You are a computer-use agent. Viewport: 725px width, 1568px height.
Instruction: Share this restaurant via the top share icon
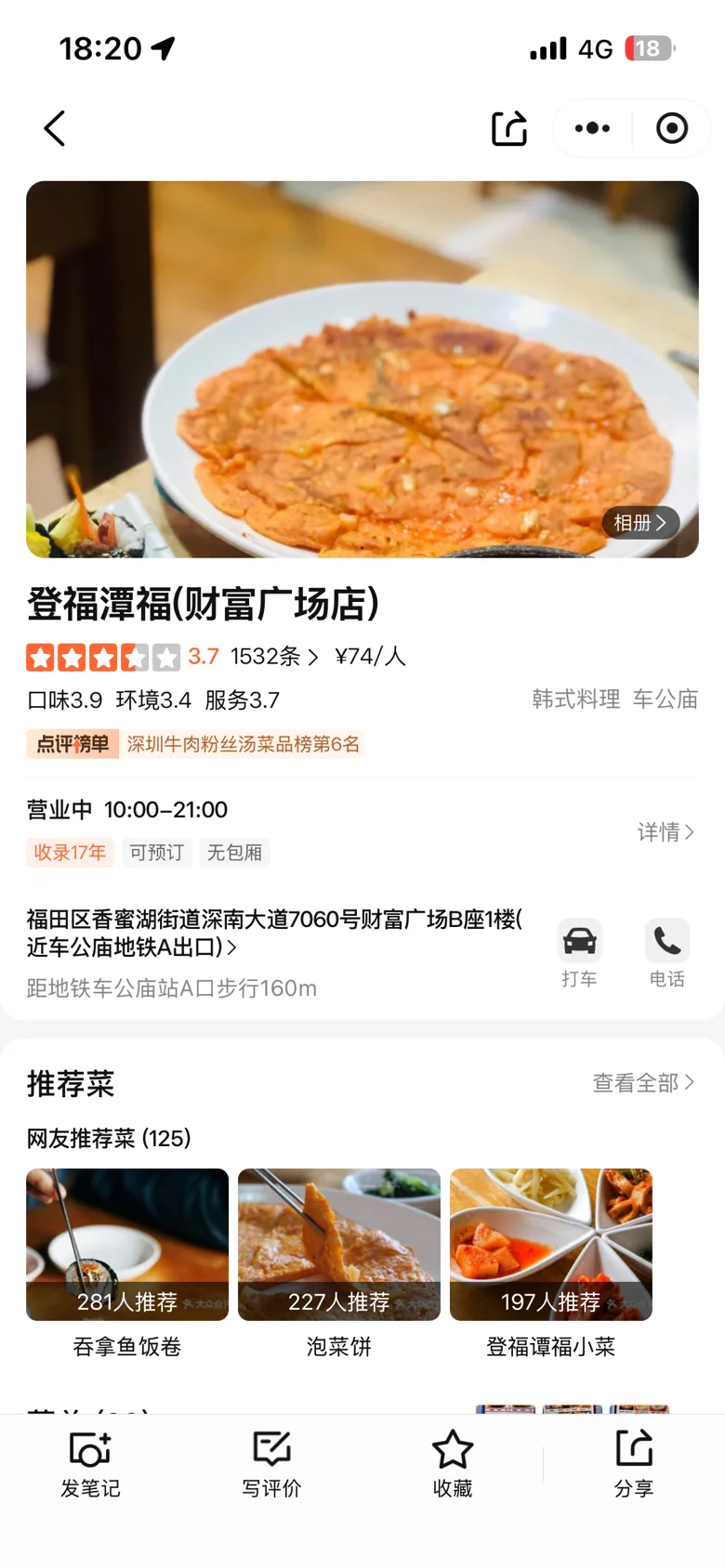(508, 128)
